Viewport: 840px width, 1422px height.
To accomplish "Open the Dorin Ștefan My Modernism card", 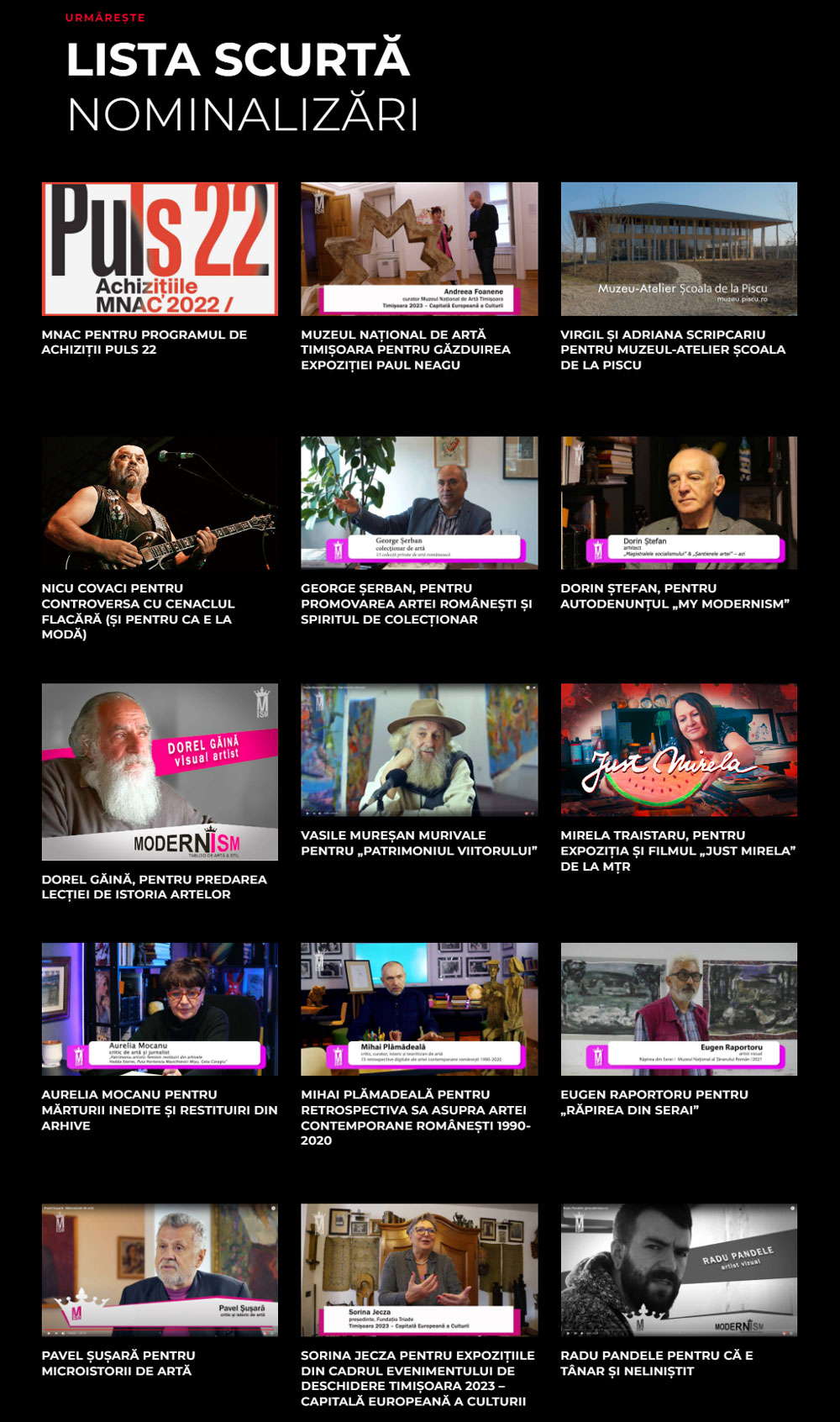I will (679, 503).
